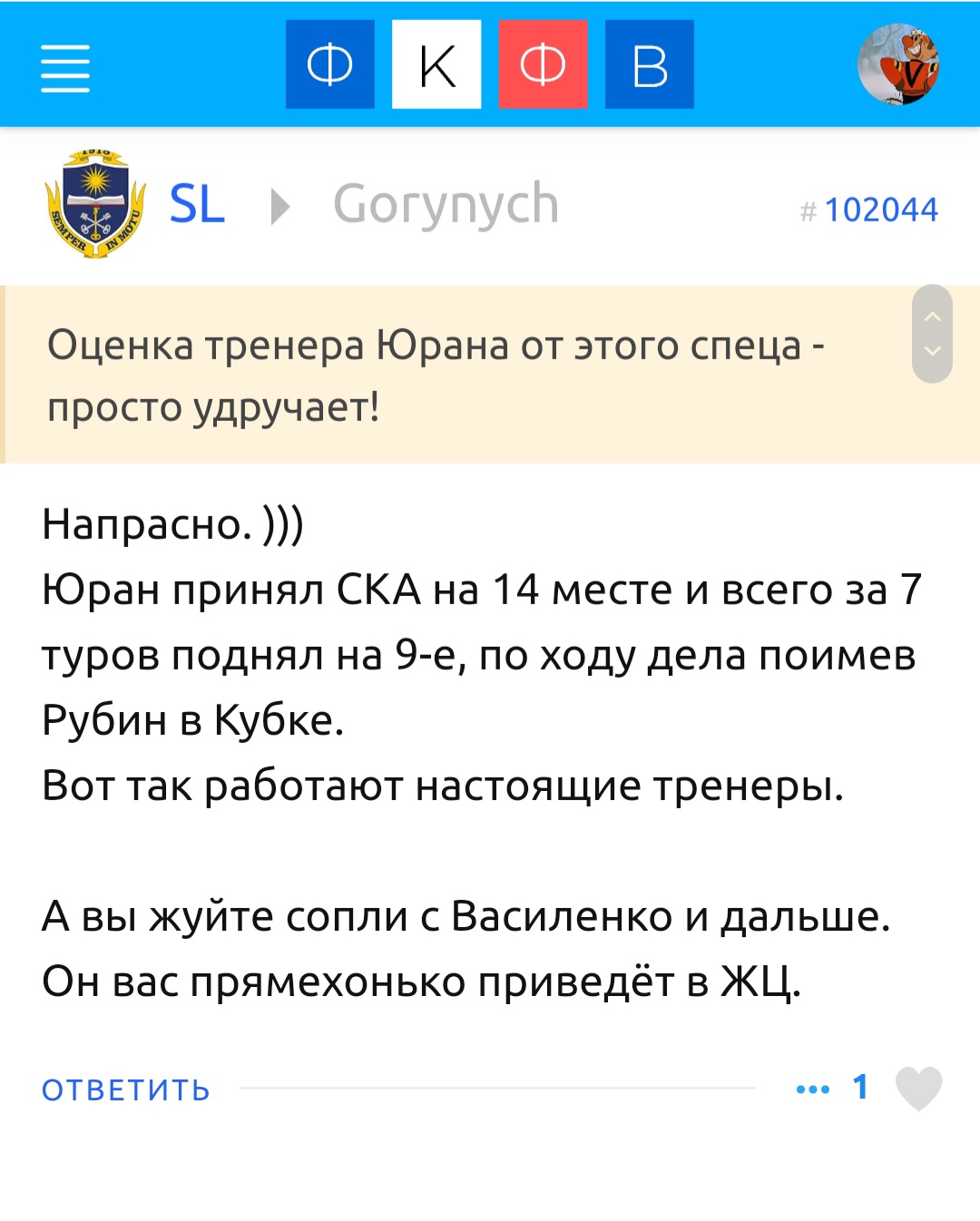
Task: Open the three-dot post options menu
Action: (x=812, y=1089)
